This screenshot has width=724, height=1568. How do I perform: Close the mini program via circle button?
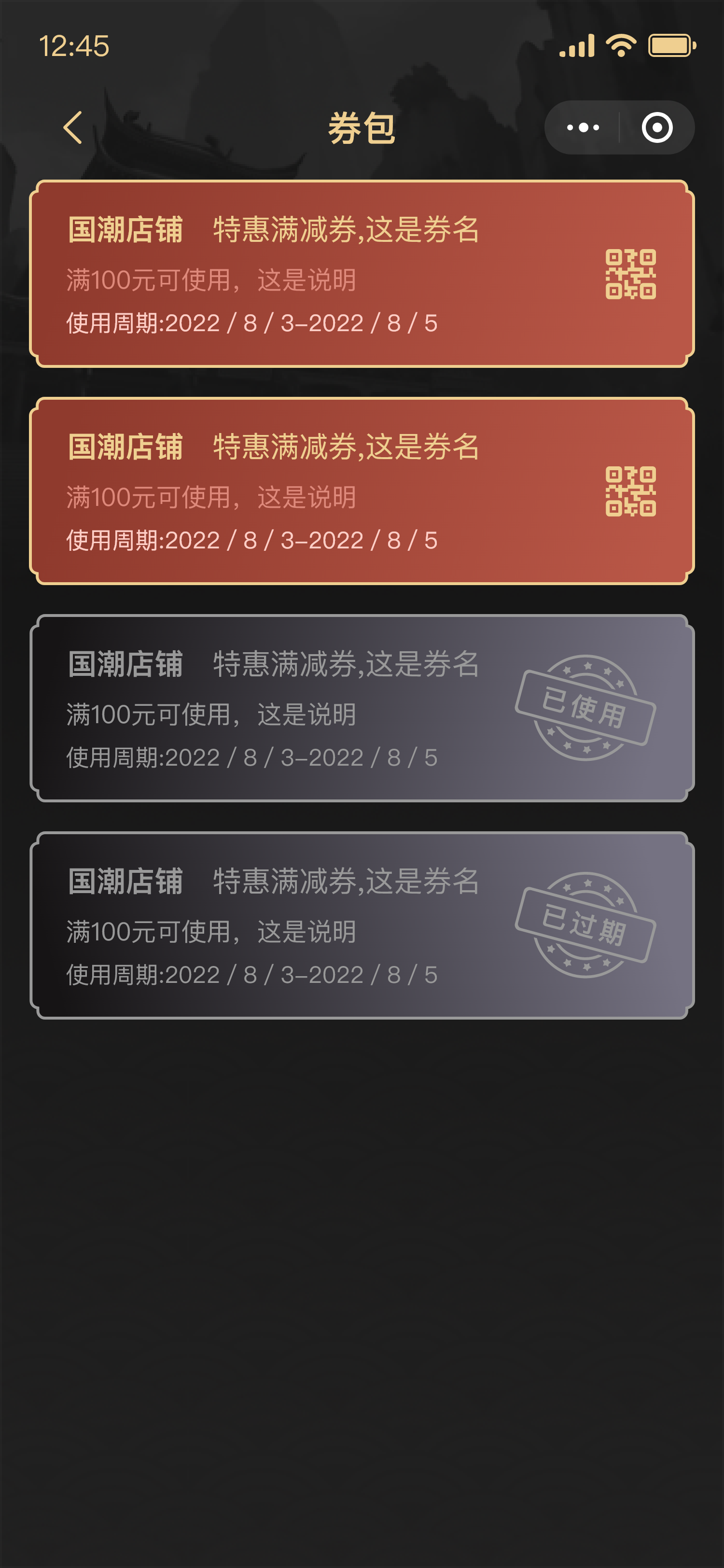point(656,128)
